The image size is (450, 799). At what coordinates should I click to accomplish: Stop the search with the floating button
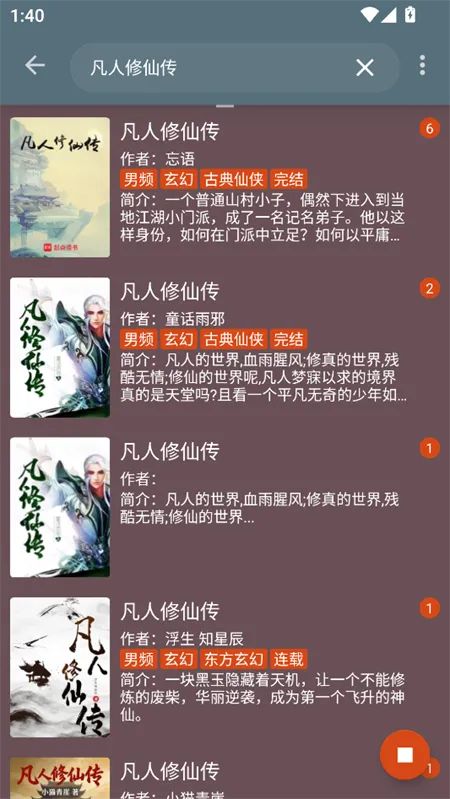point(405,755)
